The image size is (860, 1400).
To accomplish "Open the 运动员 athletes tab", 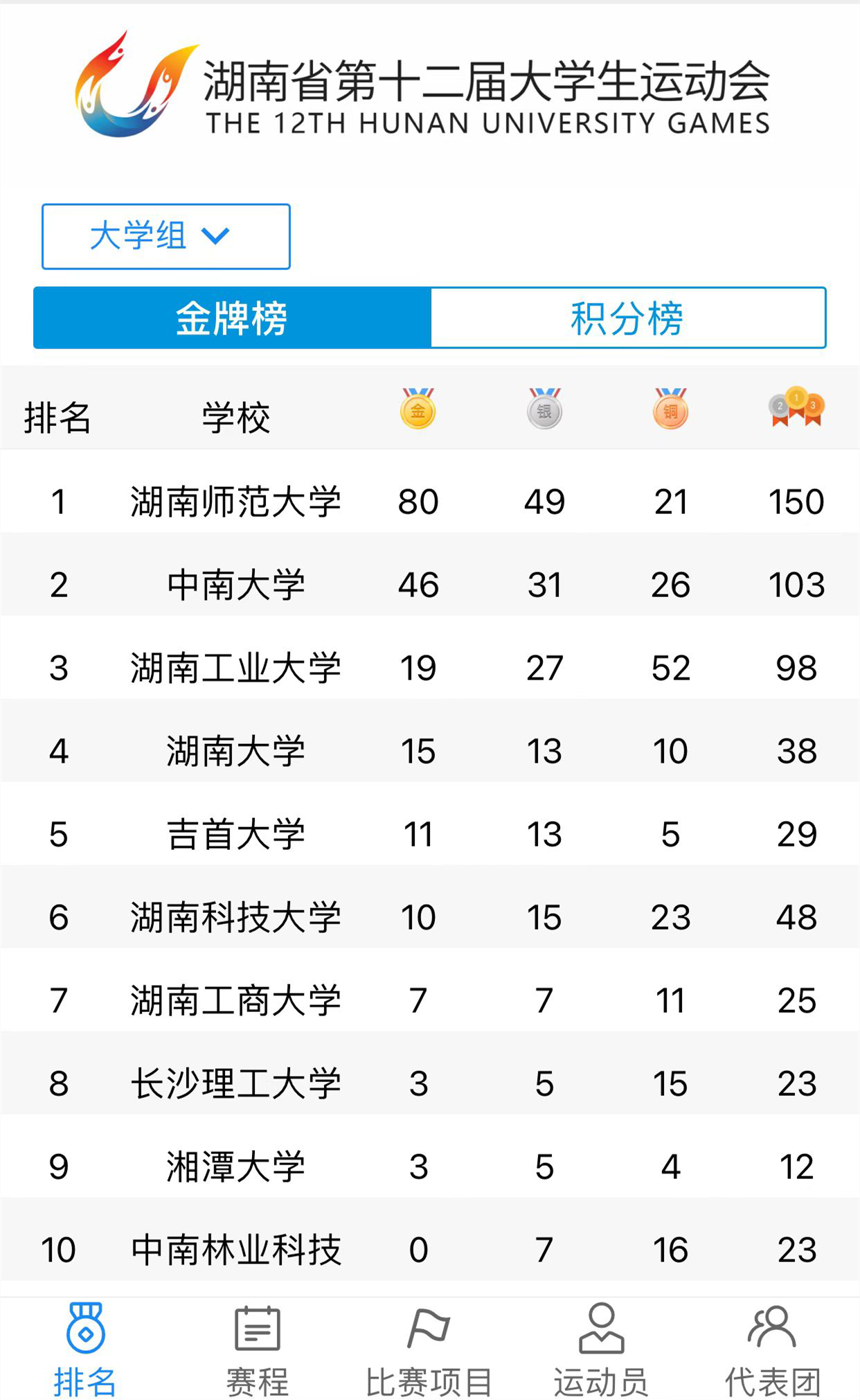I will click(x=600, y=1349).
